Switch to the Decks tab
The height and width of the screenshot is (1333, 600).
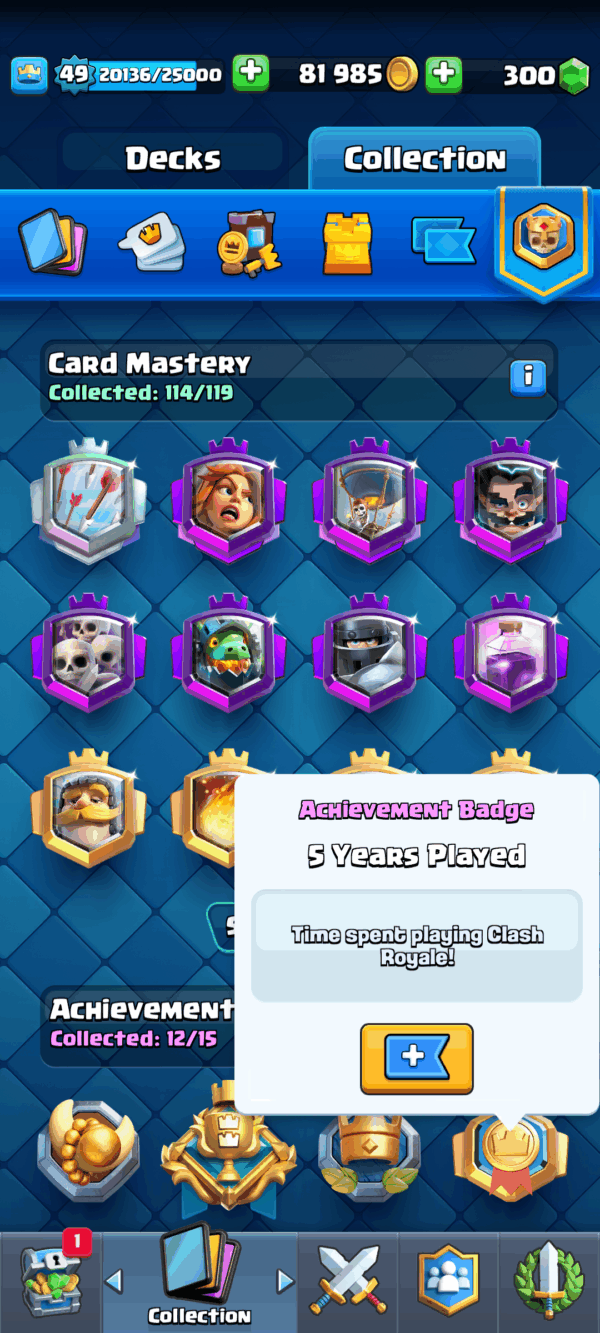[172, 158]
